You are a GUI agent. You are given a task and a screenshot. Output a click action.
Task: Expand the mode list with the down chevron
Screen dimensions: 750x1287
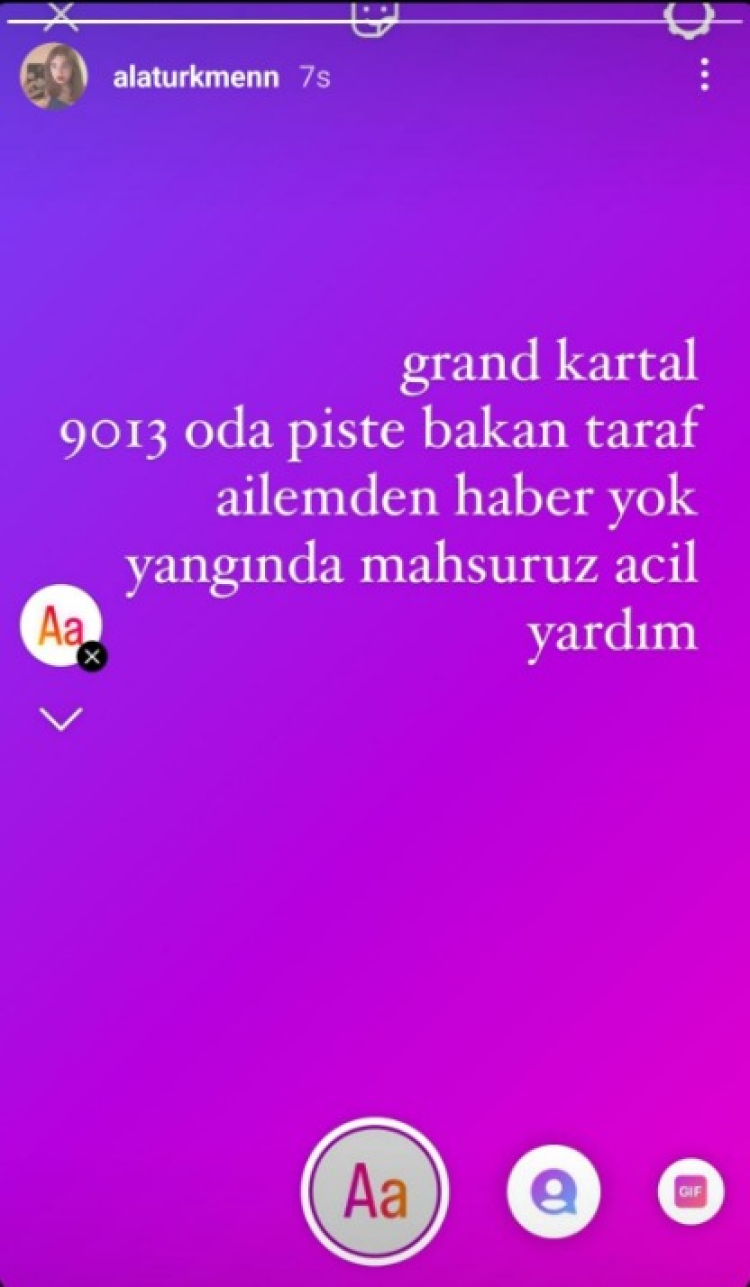click(x=62, y=717)
